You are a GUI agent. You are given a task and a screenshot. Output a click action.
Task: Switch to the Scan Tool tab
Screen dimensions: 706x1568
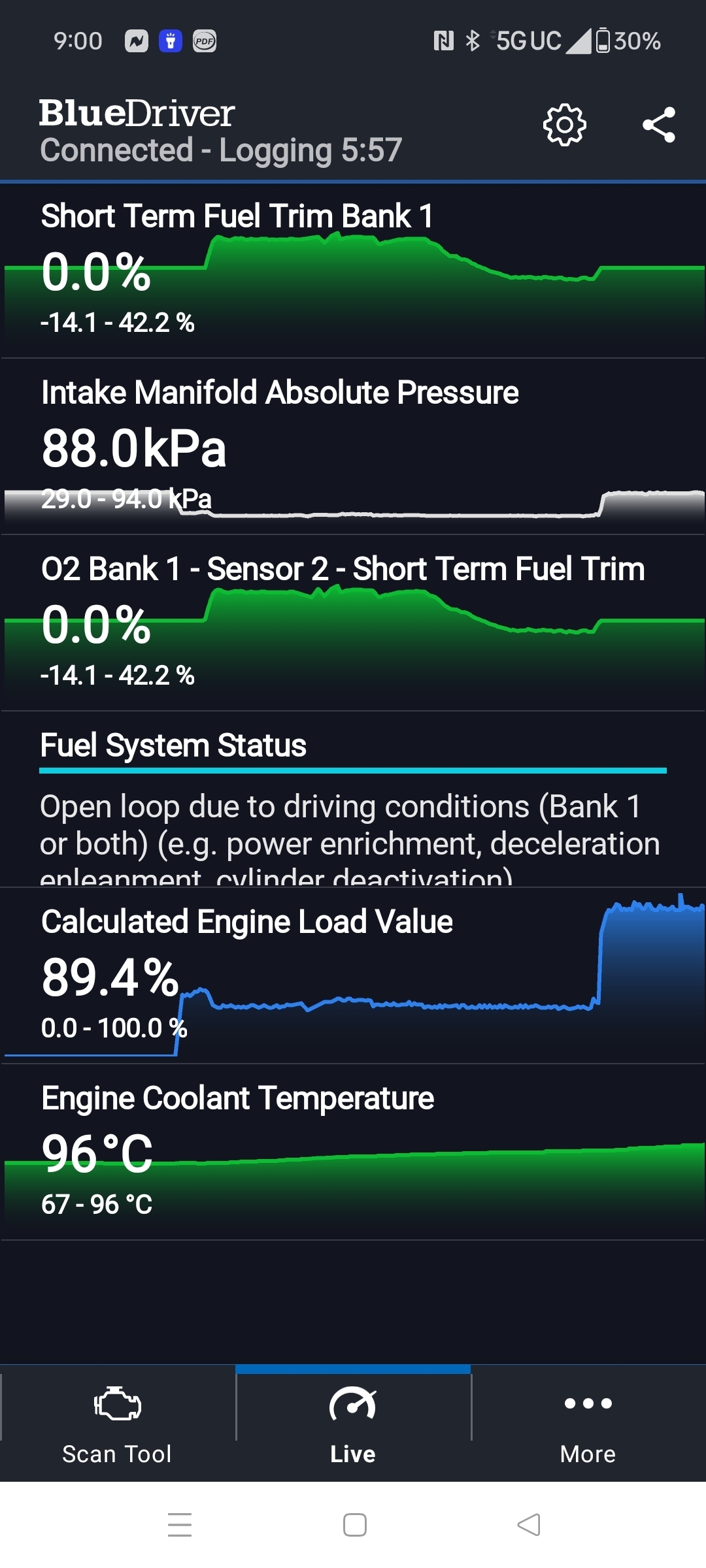117,1424
